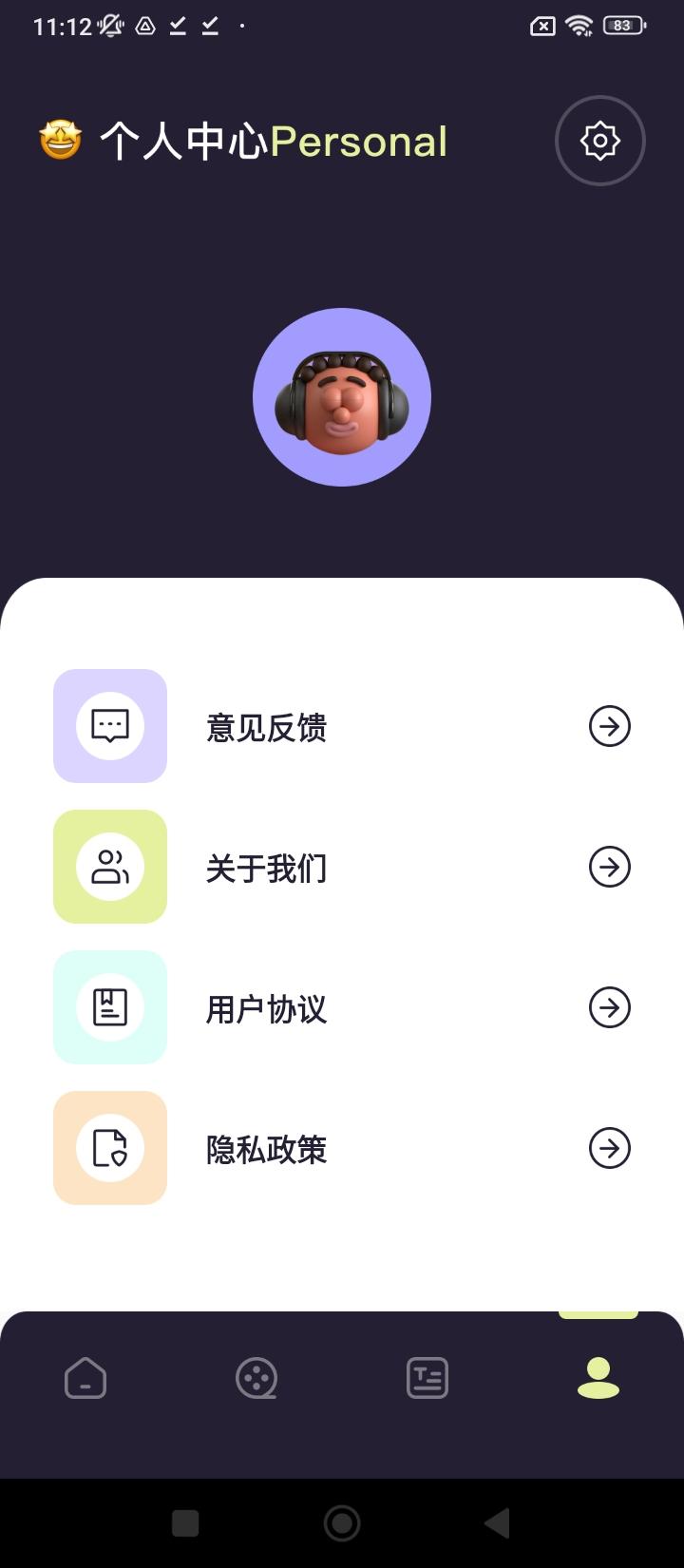The width and height of the screenshot is (684, 1568).
Task: Open the settings gear icon
Action: (599, 140)
